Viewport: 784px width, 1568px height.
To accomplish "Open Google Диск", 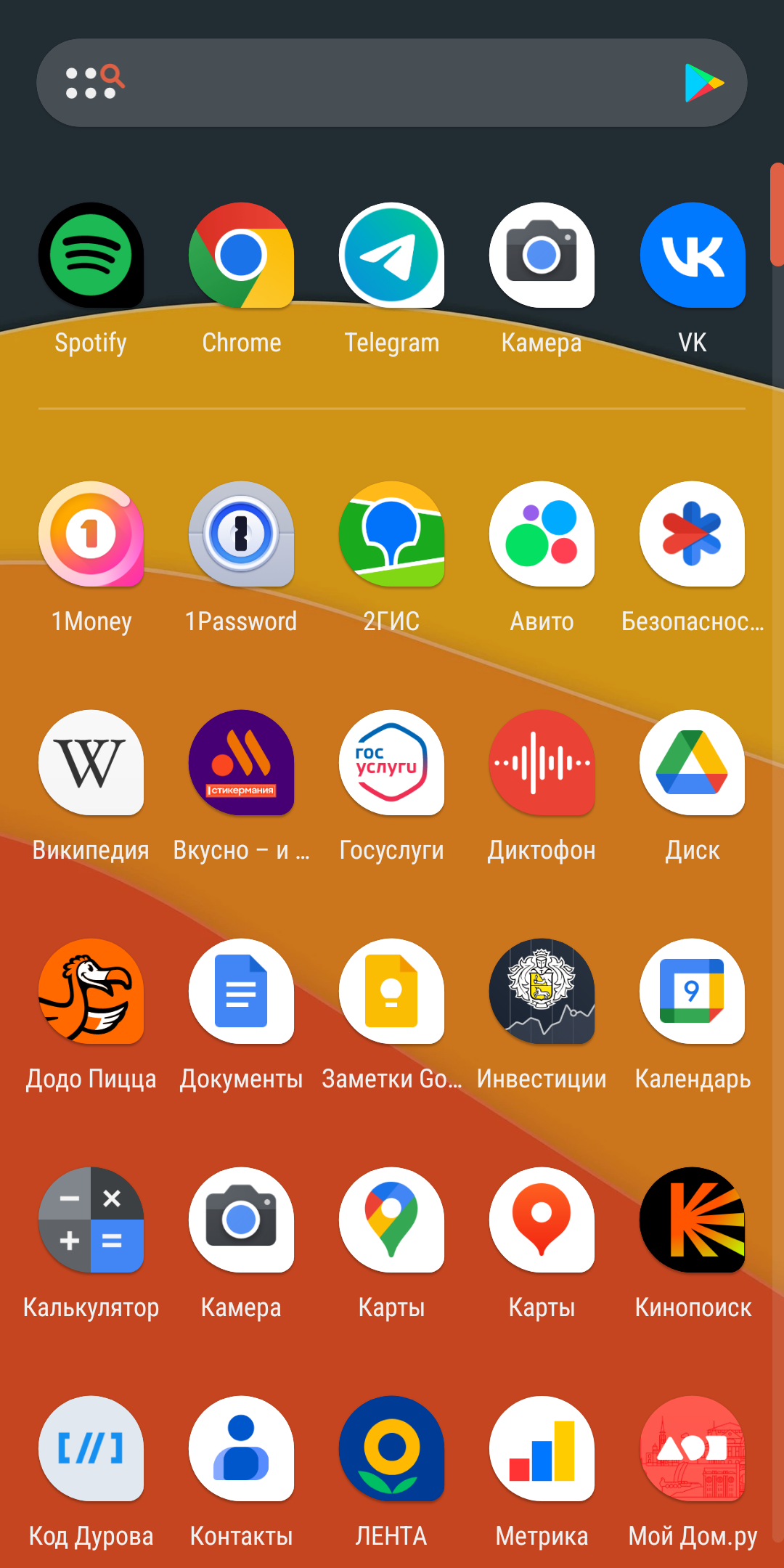I will pyautogui.click(x=693, y=763).
